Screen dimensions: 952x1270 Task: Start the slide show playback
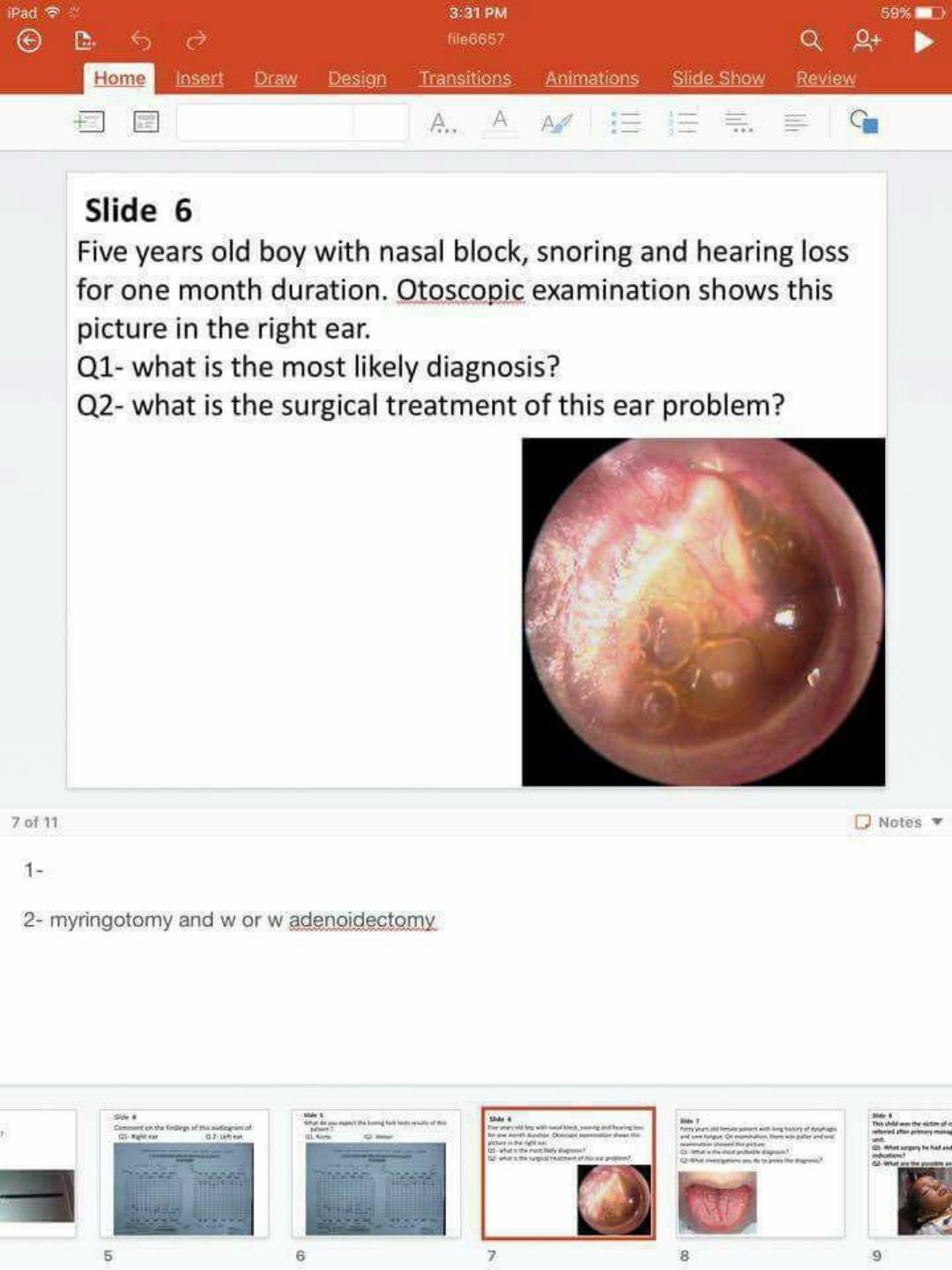tap(923, 41)
